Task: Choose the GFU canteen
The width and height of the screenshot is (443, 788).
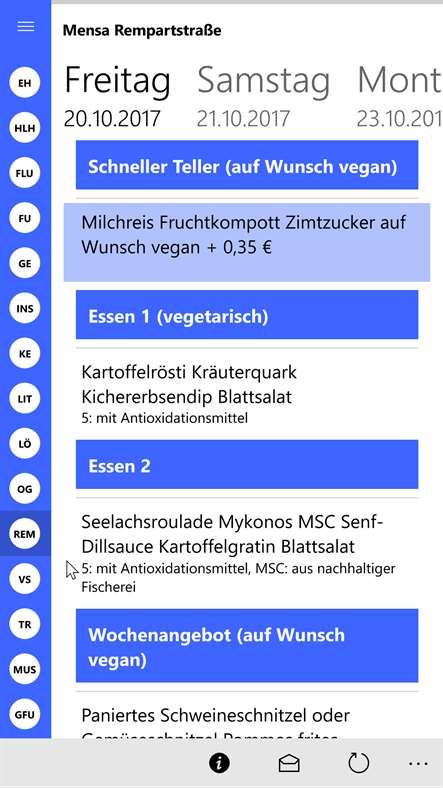Action: pos(25,715)
